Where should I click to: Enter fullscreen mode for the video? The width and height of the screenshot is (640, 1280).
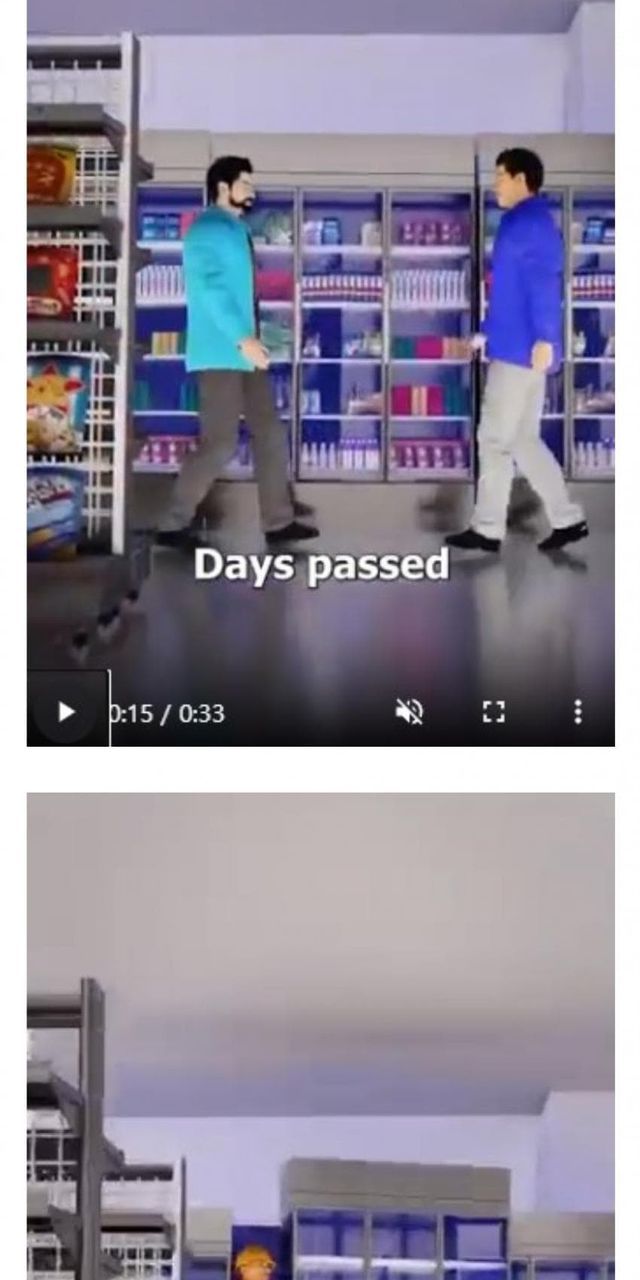click(493, 712)
